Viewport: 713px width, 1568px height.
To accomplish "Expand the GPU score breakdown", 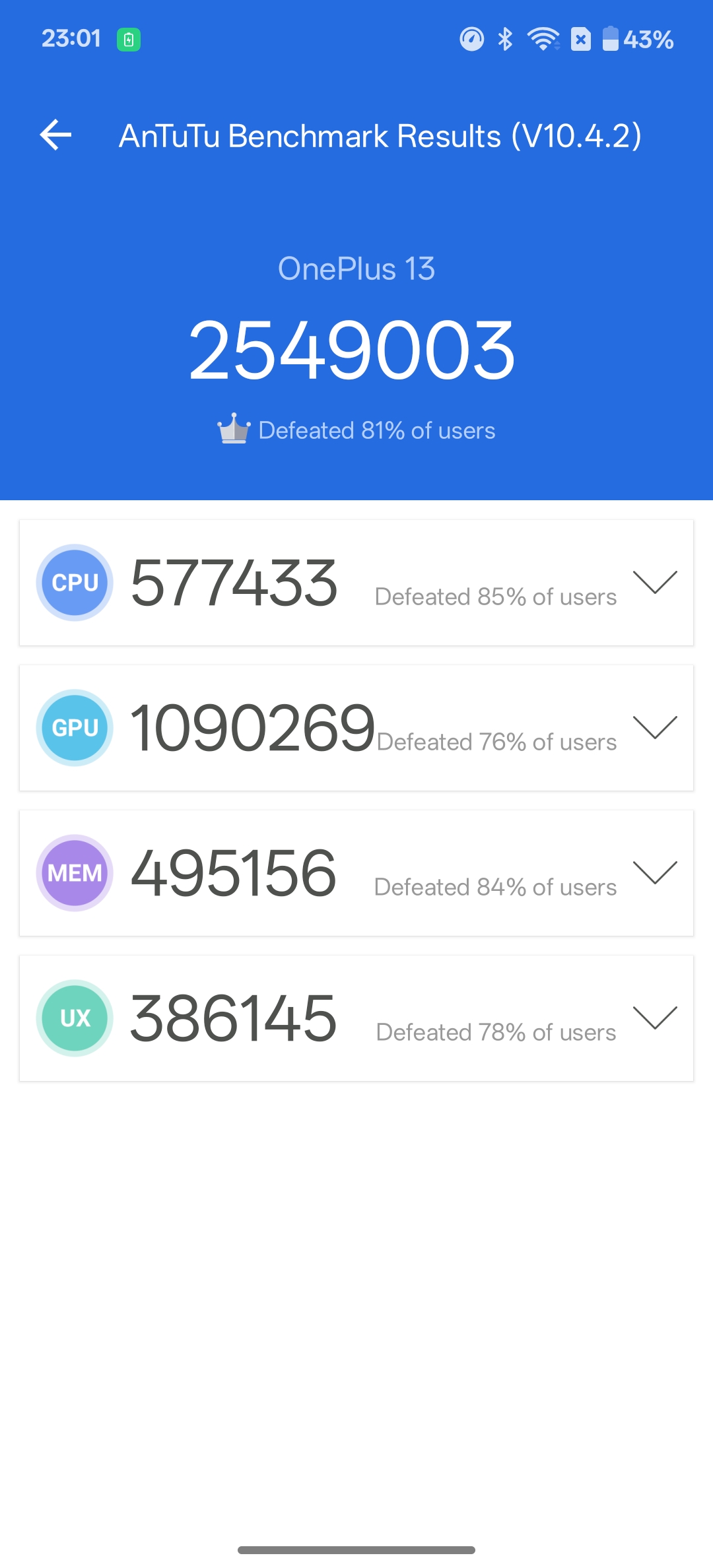I will (654, 727).
